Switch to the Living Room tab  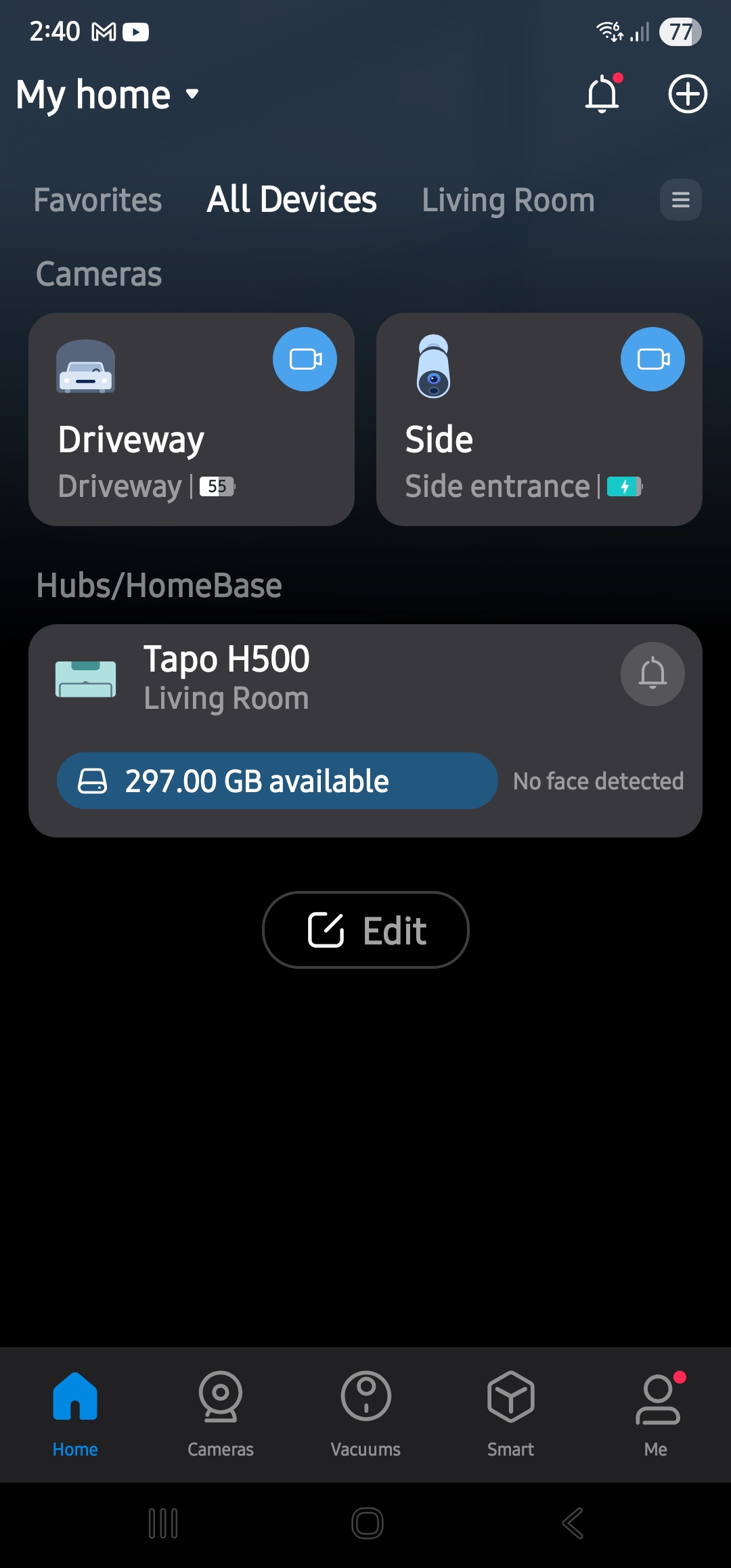click(x=508, y=200)
